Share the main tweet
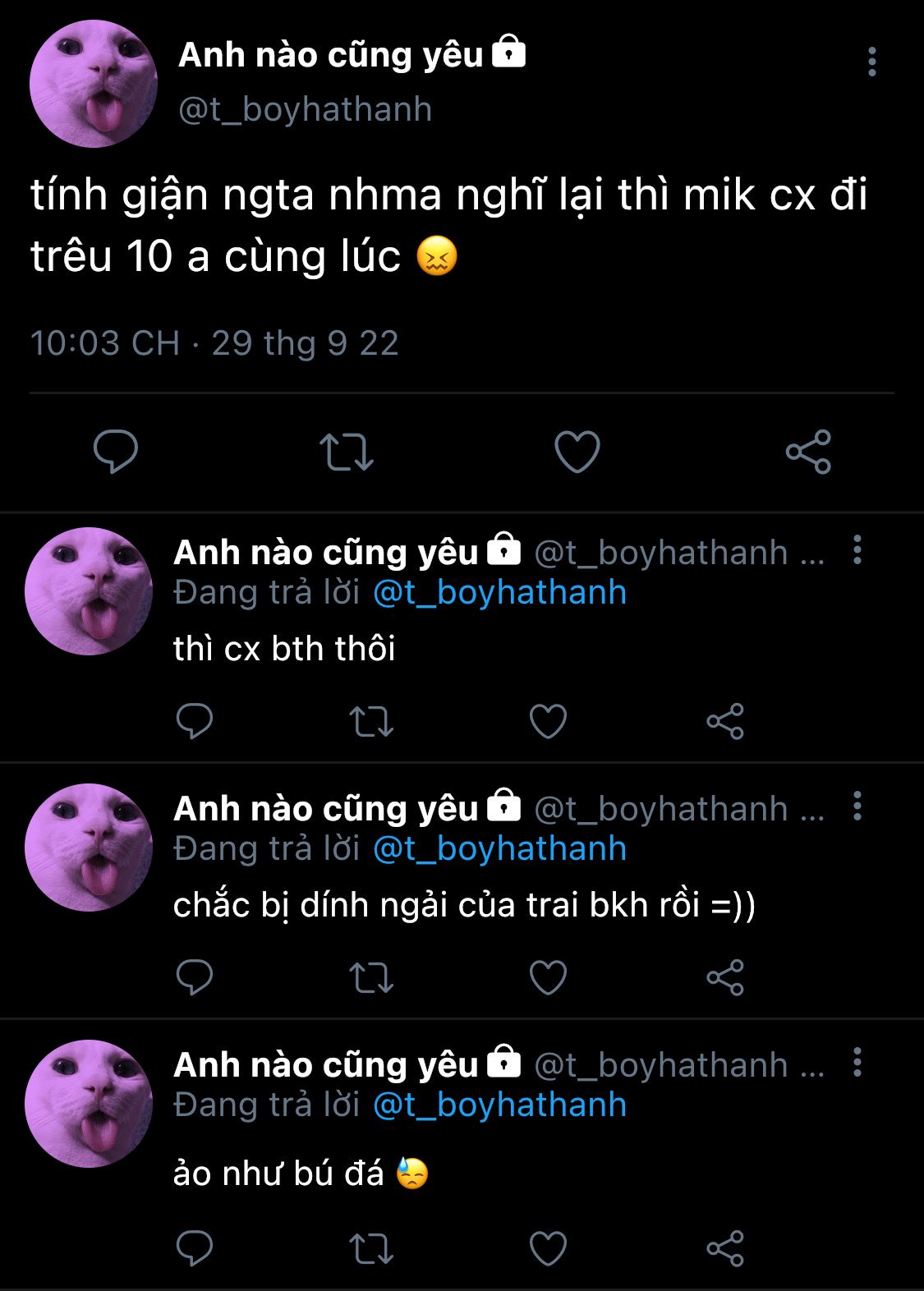924x1291 pixels. 808,452
